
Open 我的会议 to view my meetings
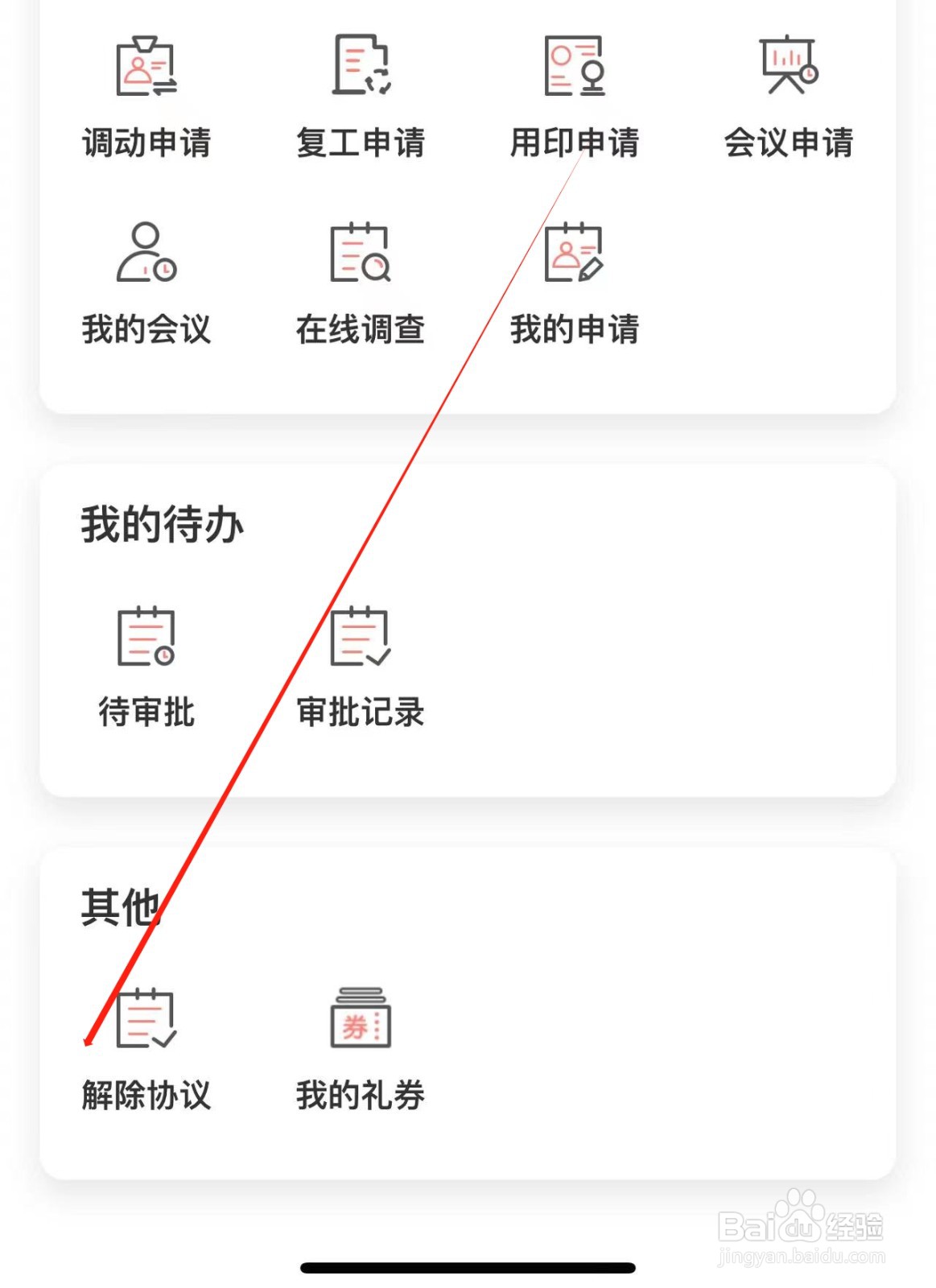(x=145, y=258)
